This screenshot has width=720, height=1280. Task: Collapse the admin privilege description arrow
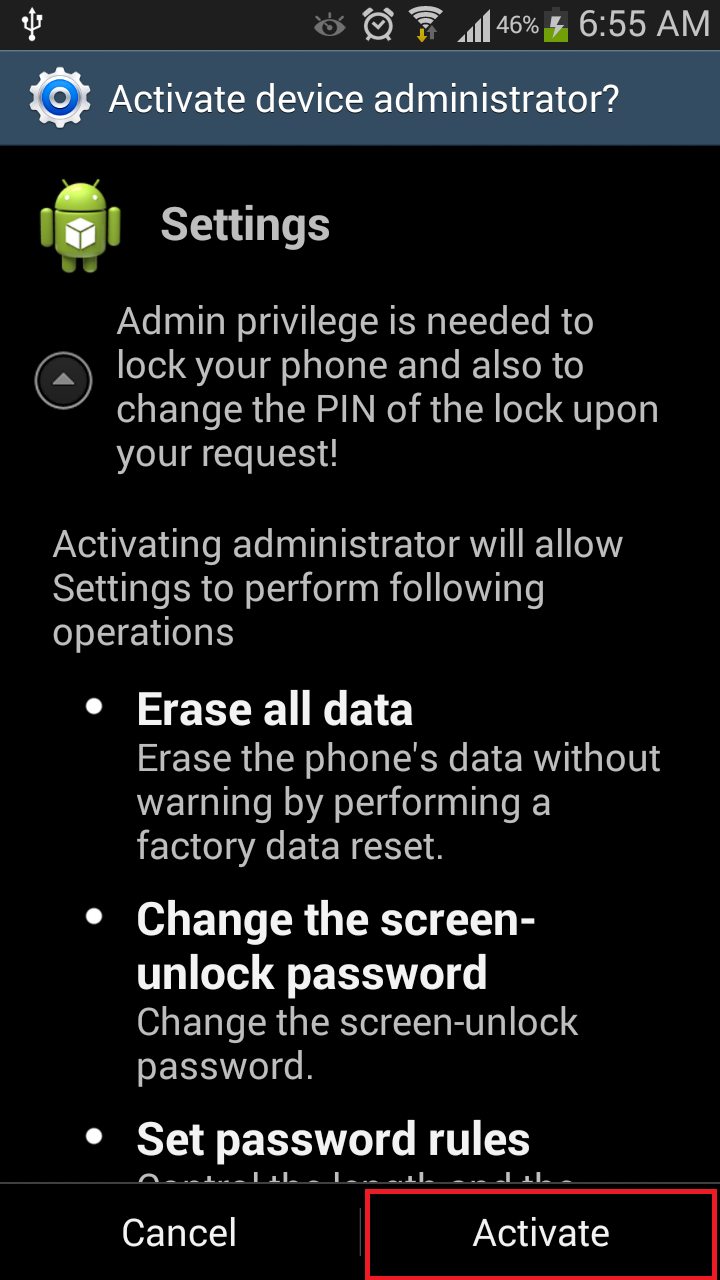pos(64,380)
